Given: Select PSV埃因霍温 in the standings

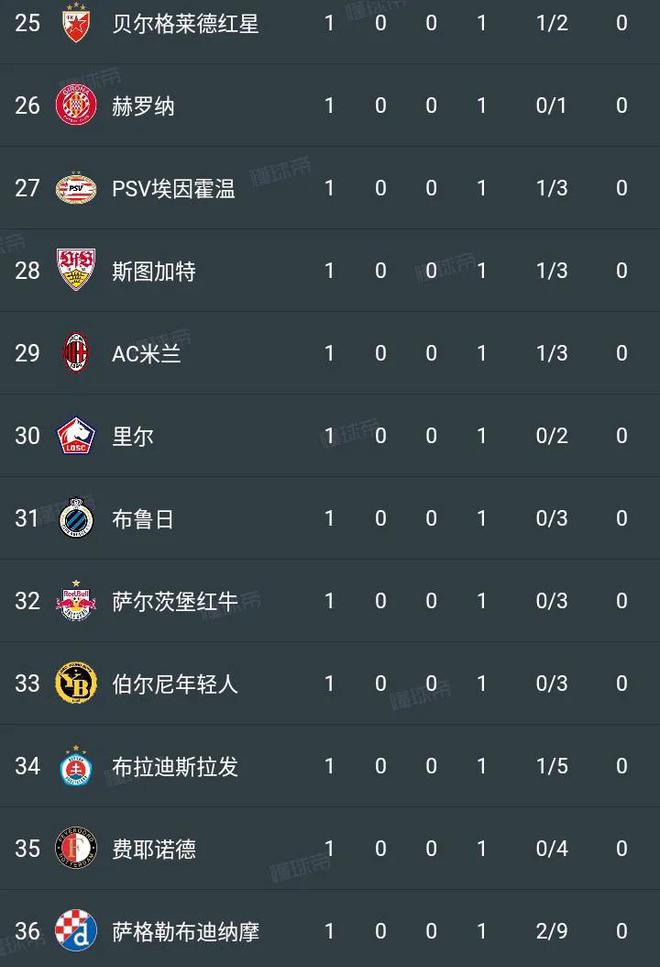Looking at the screenshot, I should (x=173, y=188).
